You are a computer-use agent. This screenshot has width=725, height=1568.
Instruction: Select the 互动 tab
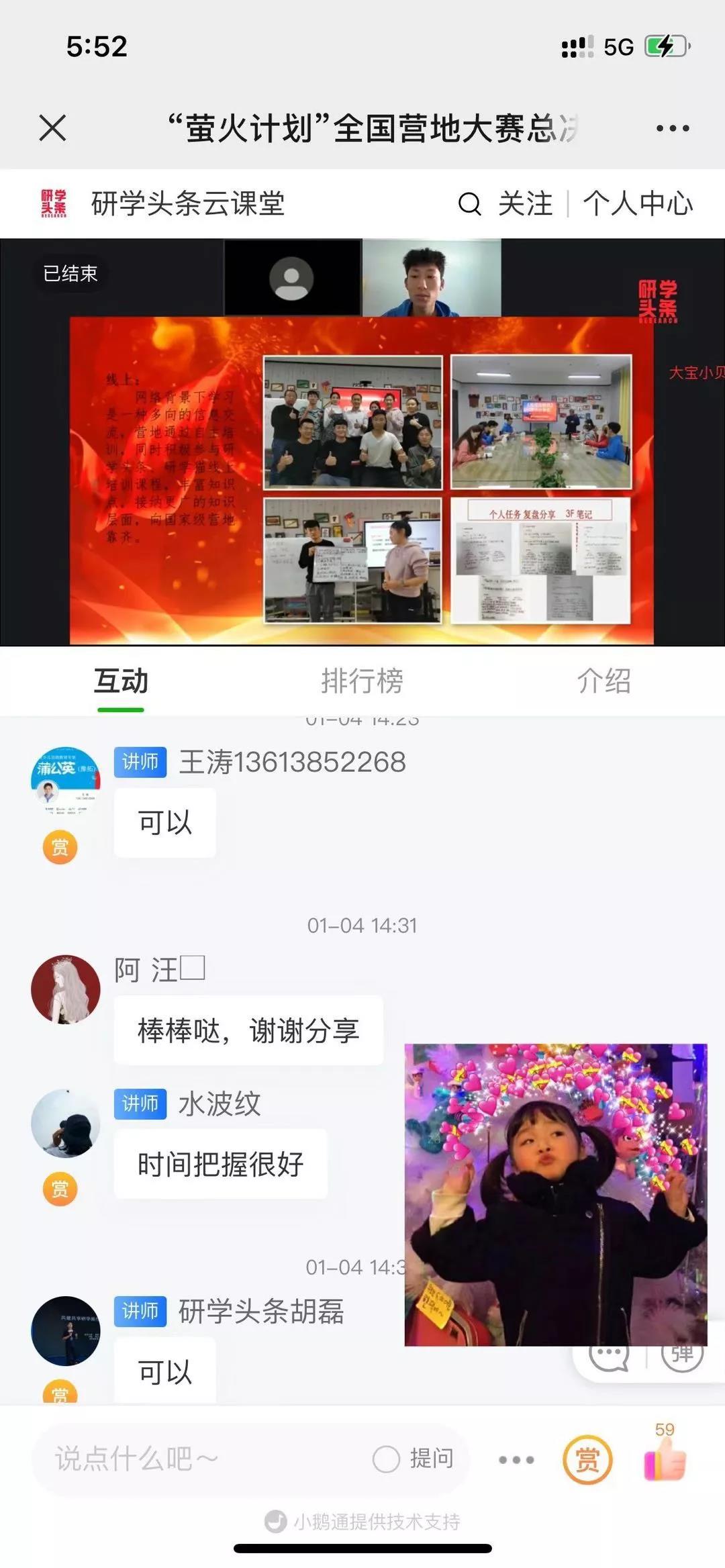121,681
